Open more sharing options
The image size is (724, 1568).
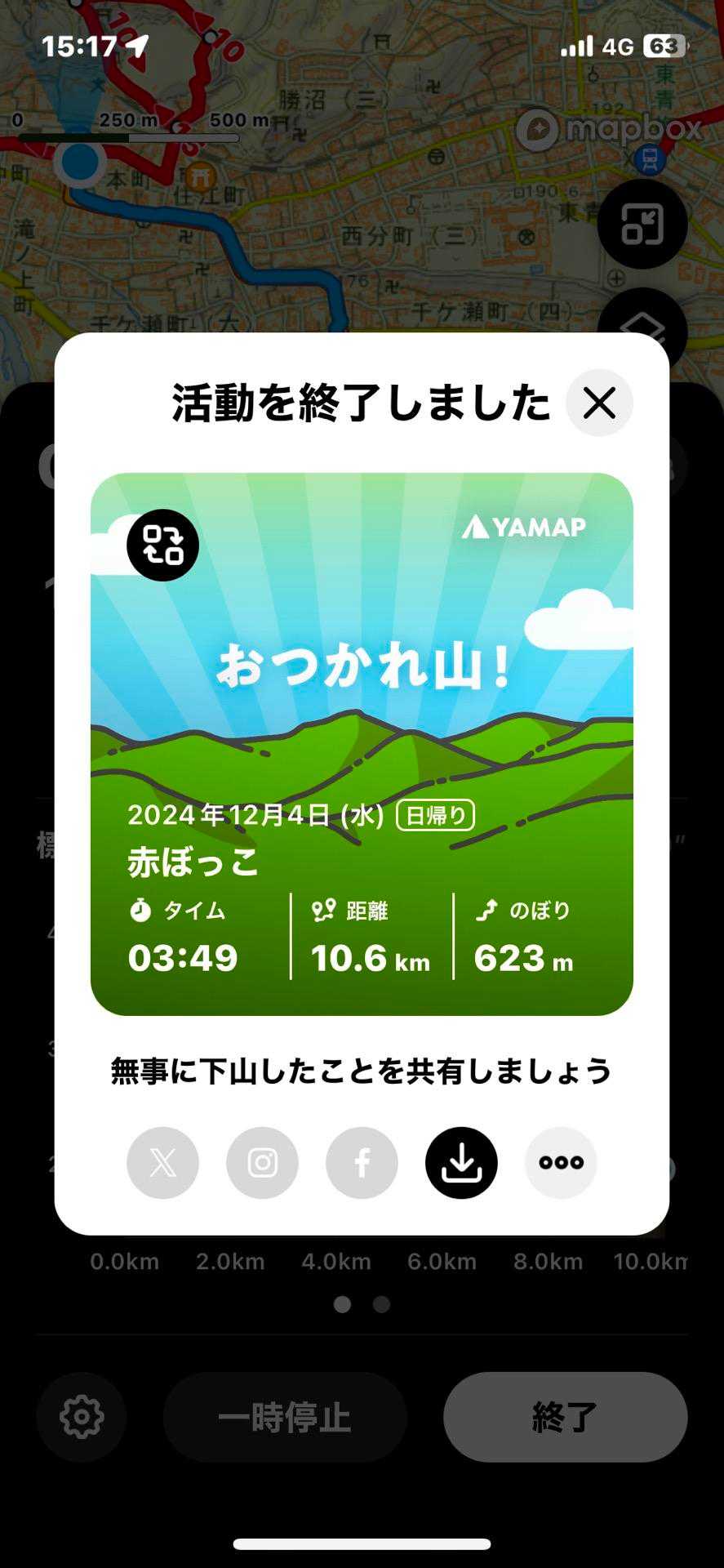pyautogui.click(x=561, y=1162)
